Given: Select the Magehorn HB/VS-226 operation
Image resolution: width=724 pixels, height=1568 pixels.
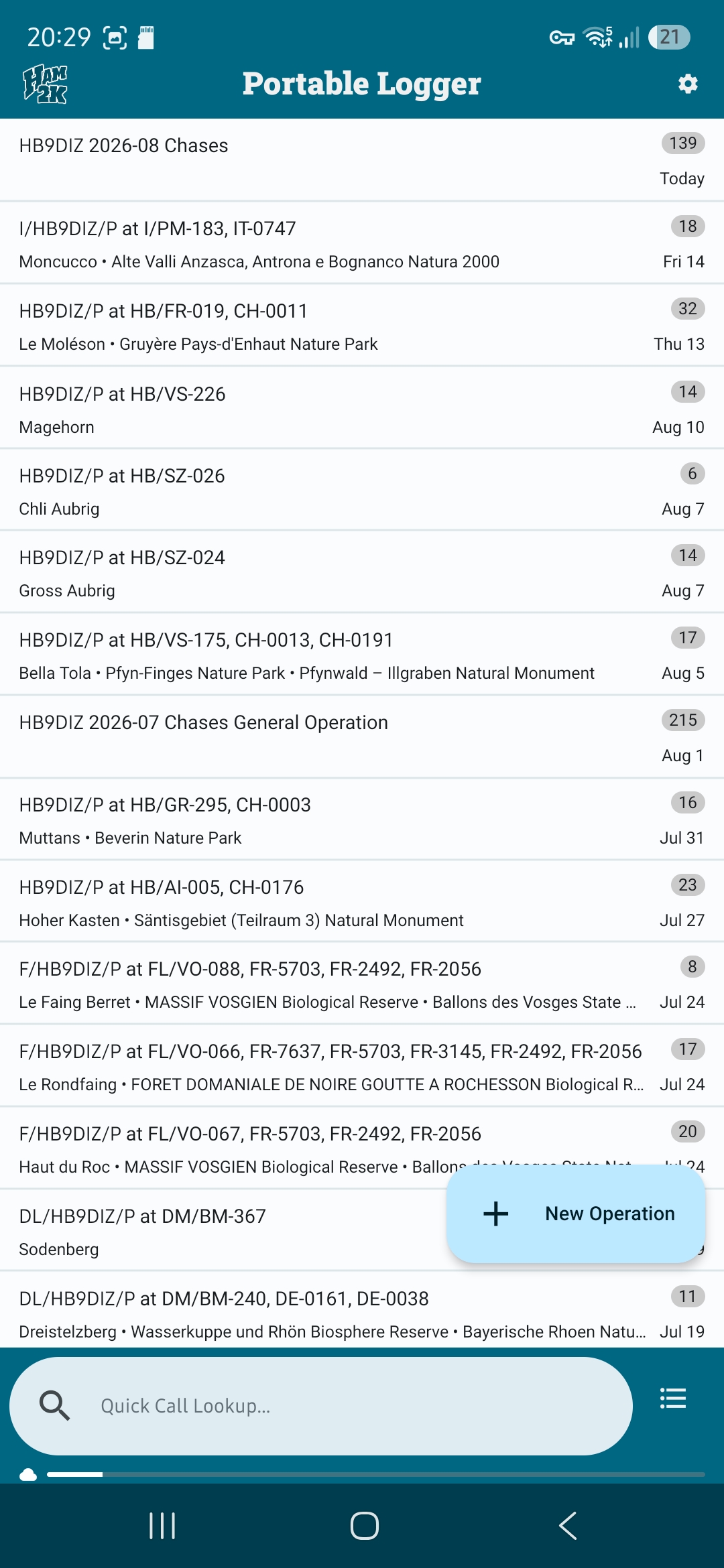Looking at the screenshot, I should tap(362, 408).
